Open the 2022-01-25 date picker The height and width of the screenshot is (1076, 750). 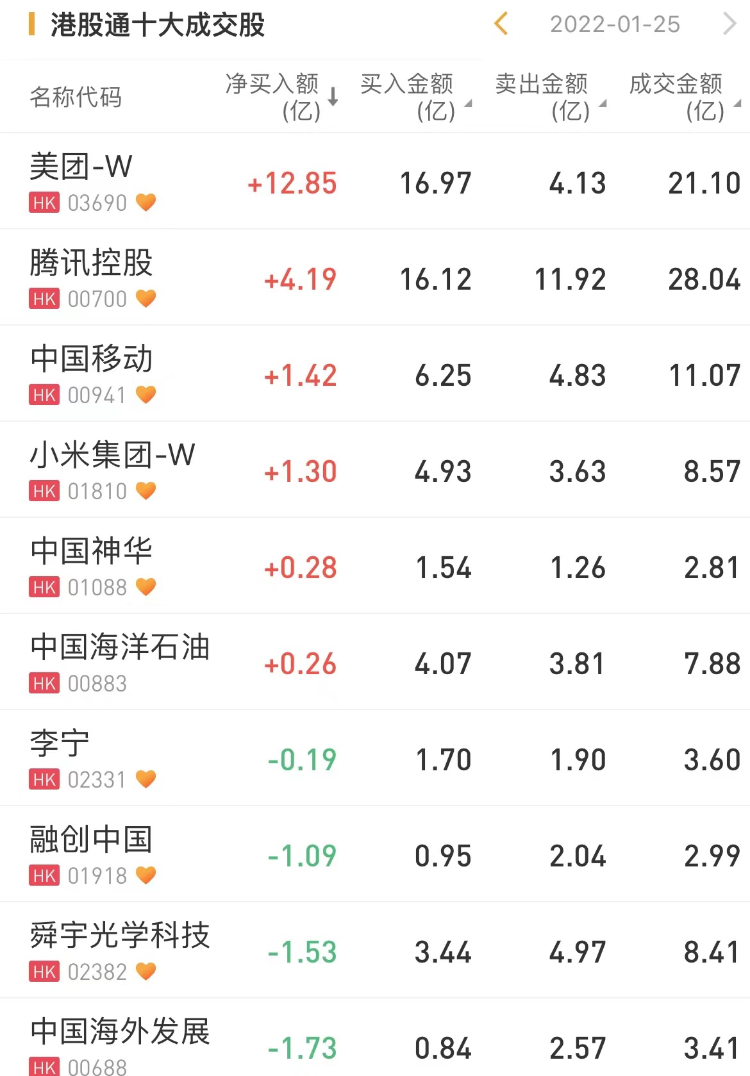[614, 25]
